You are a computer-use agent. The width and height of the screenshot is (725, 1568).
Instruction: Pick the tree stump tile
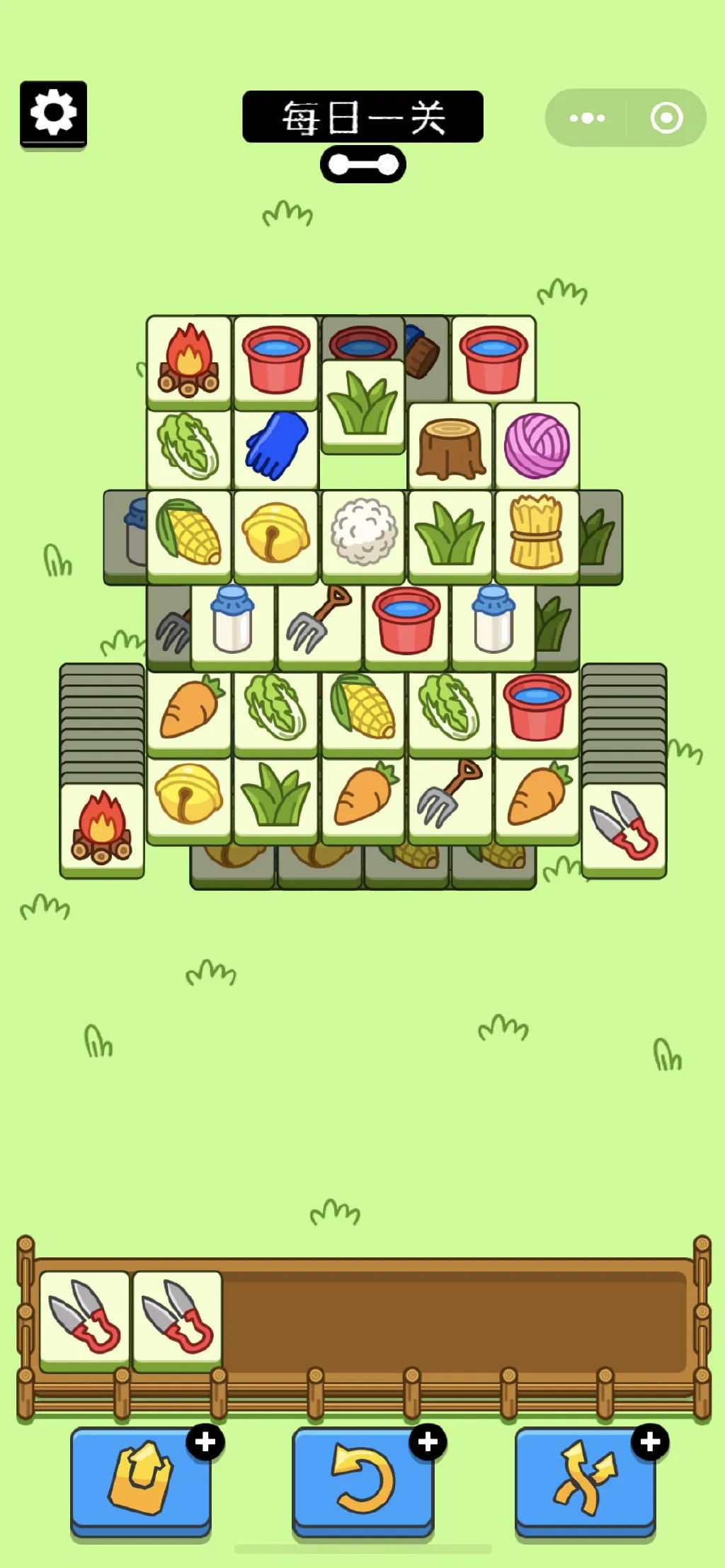click(x=450, y=447)
